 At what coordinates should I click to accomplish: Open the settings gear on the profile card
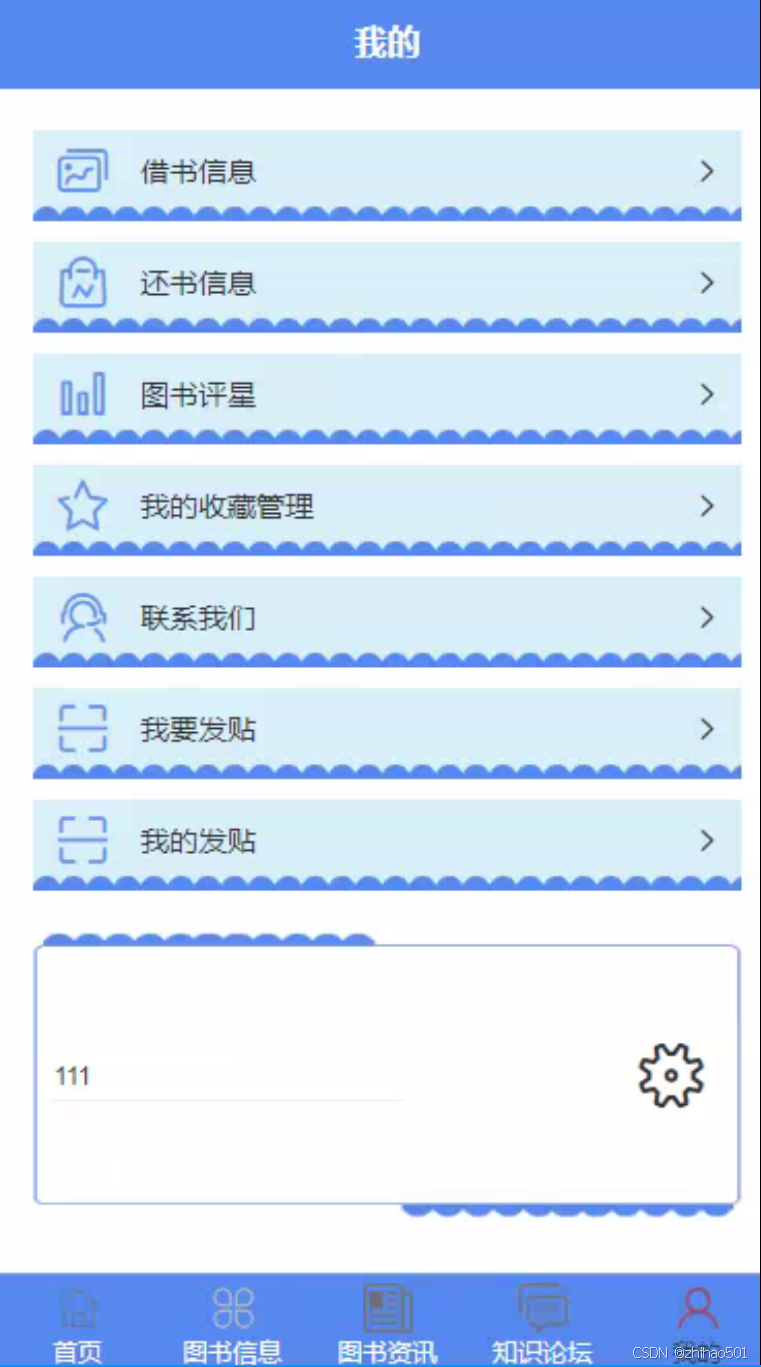click(672, 1077)
